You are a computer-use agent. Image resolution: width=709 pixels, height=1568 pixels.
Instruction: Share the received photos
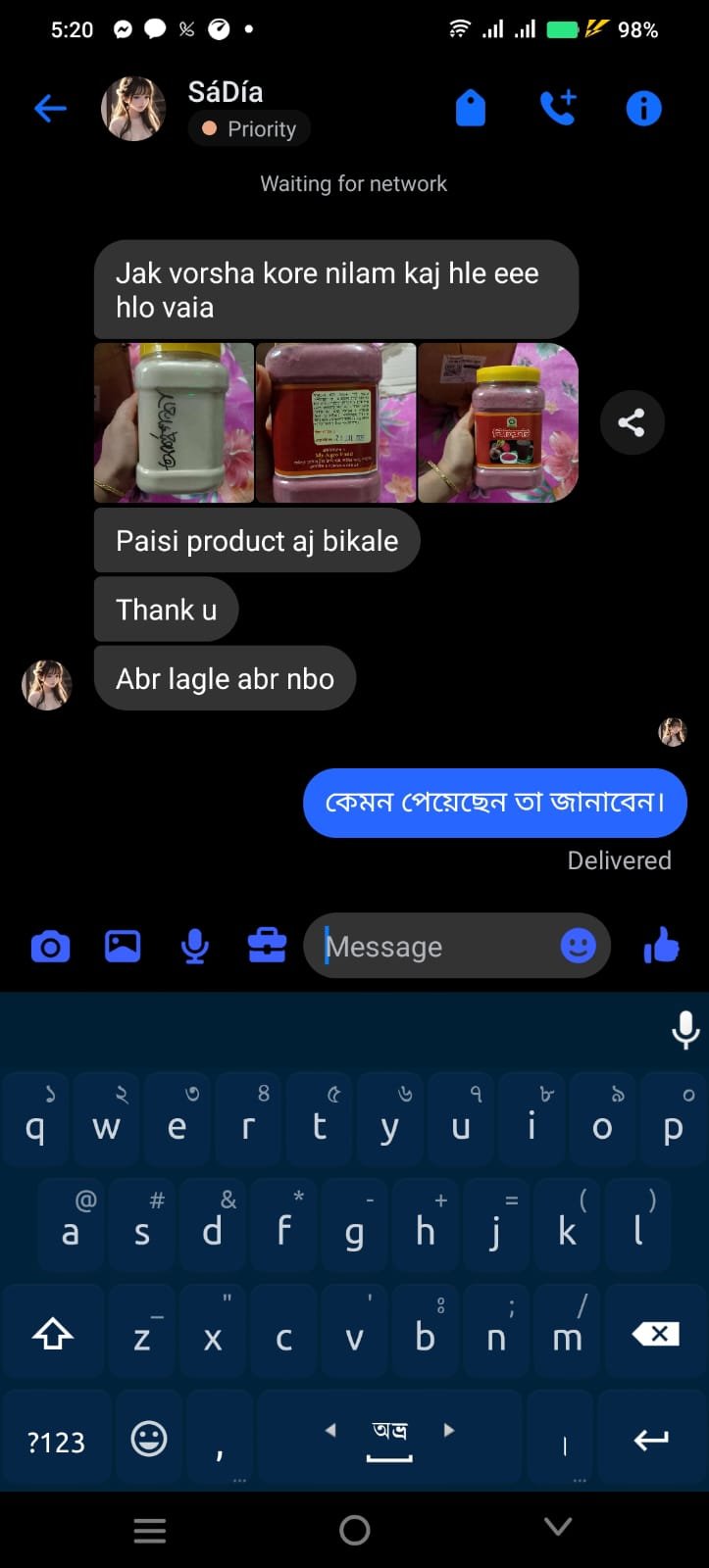pos(632,422)
